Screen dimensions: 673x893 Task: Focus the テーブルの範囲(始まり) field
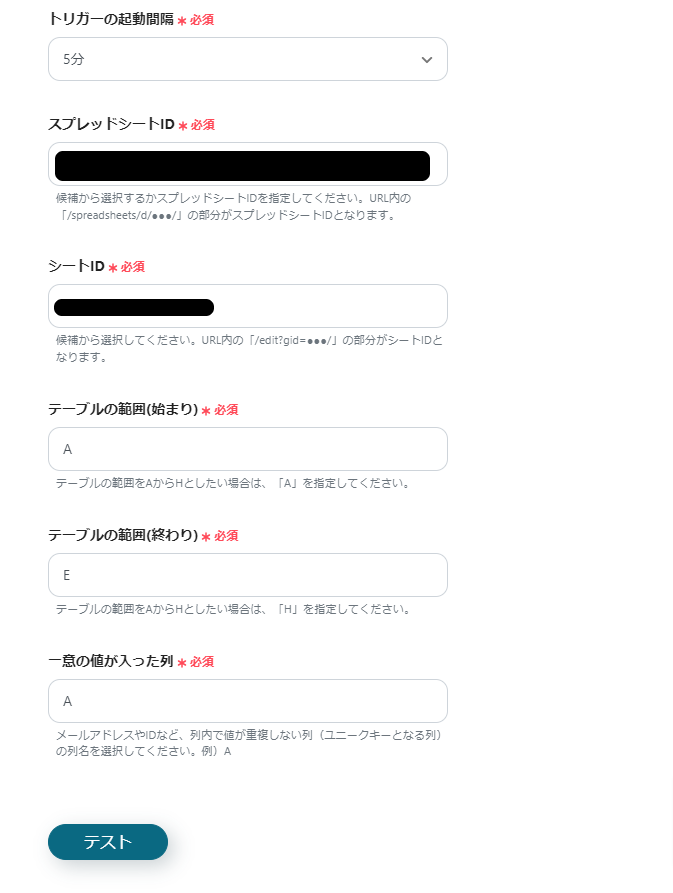coord(247,449)
